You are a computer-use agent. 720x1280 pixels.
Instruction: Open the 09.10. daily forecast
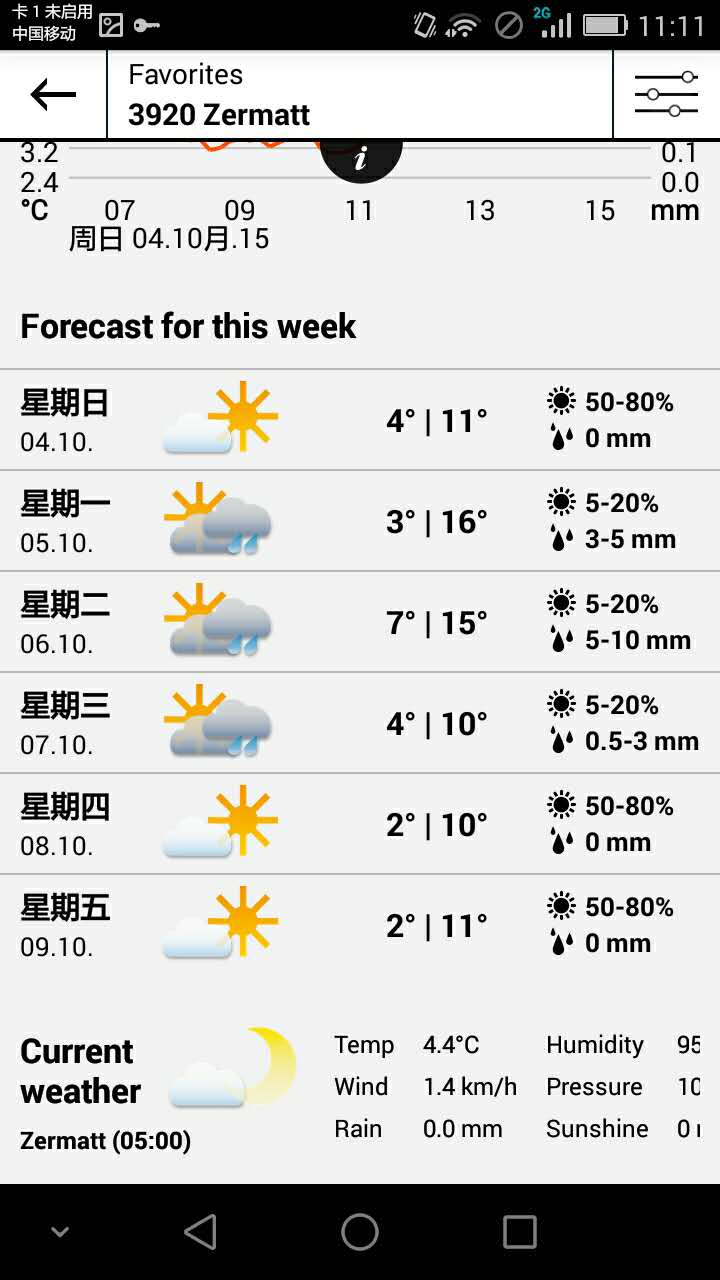coord(360,925)
